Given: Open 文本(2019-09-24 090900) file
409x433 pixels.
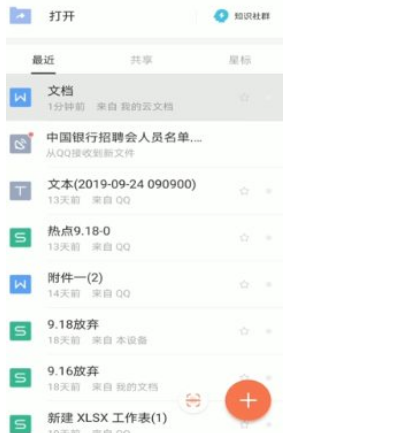Looking at the screenshot, I should coord(144,191).
